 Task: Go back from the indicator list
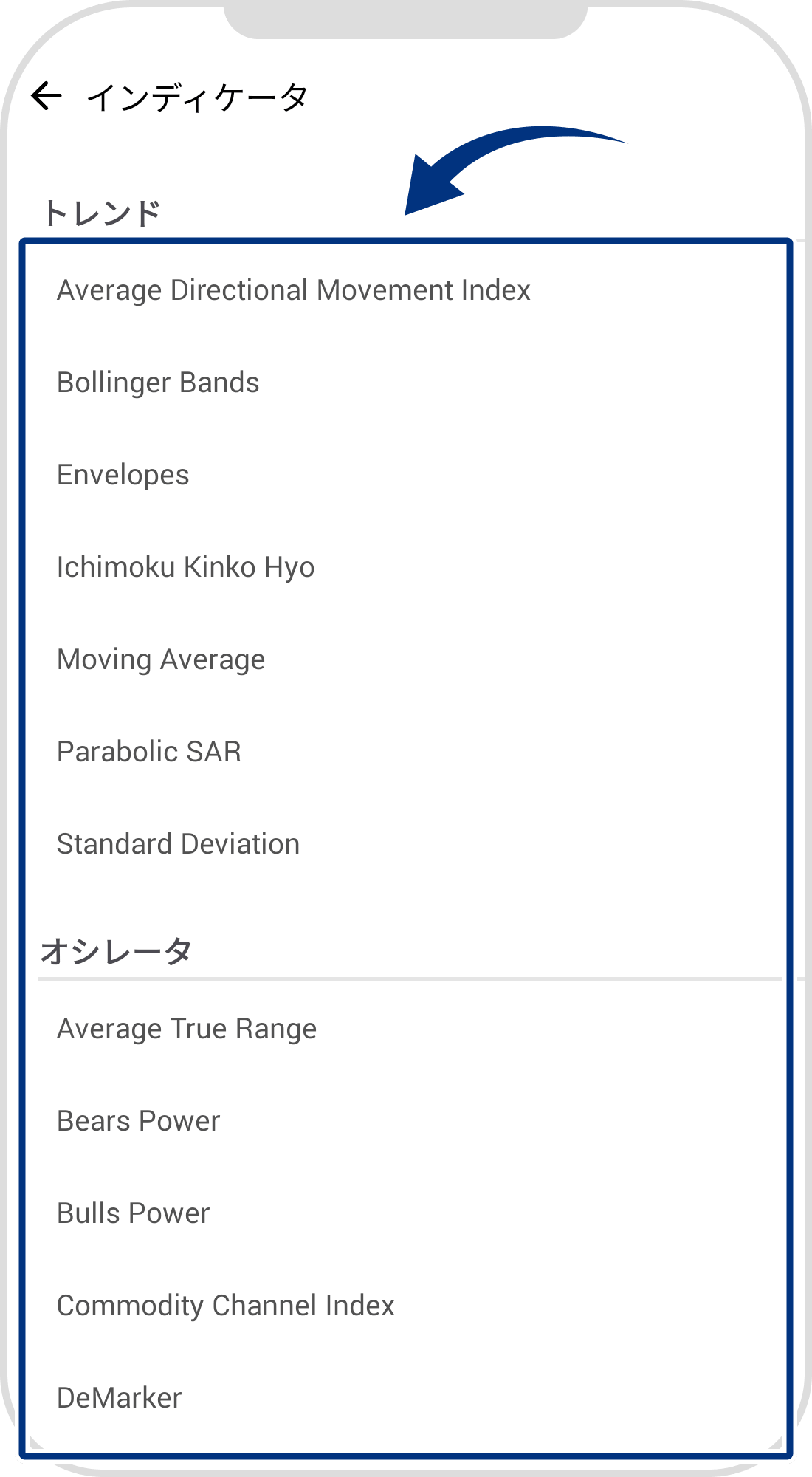point(46,96)
